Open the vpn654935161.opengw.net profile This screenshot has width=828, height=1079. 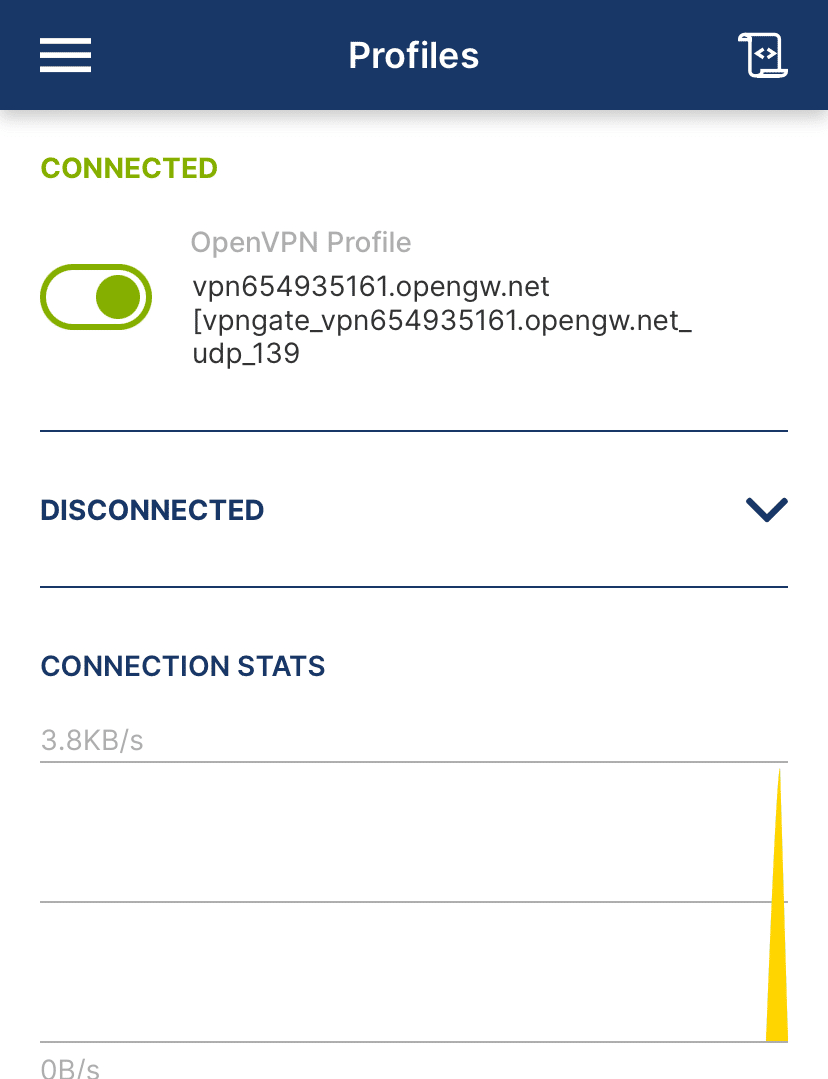pos(440,320)
